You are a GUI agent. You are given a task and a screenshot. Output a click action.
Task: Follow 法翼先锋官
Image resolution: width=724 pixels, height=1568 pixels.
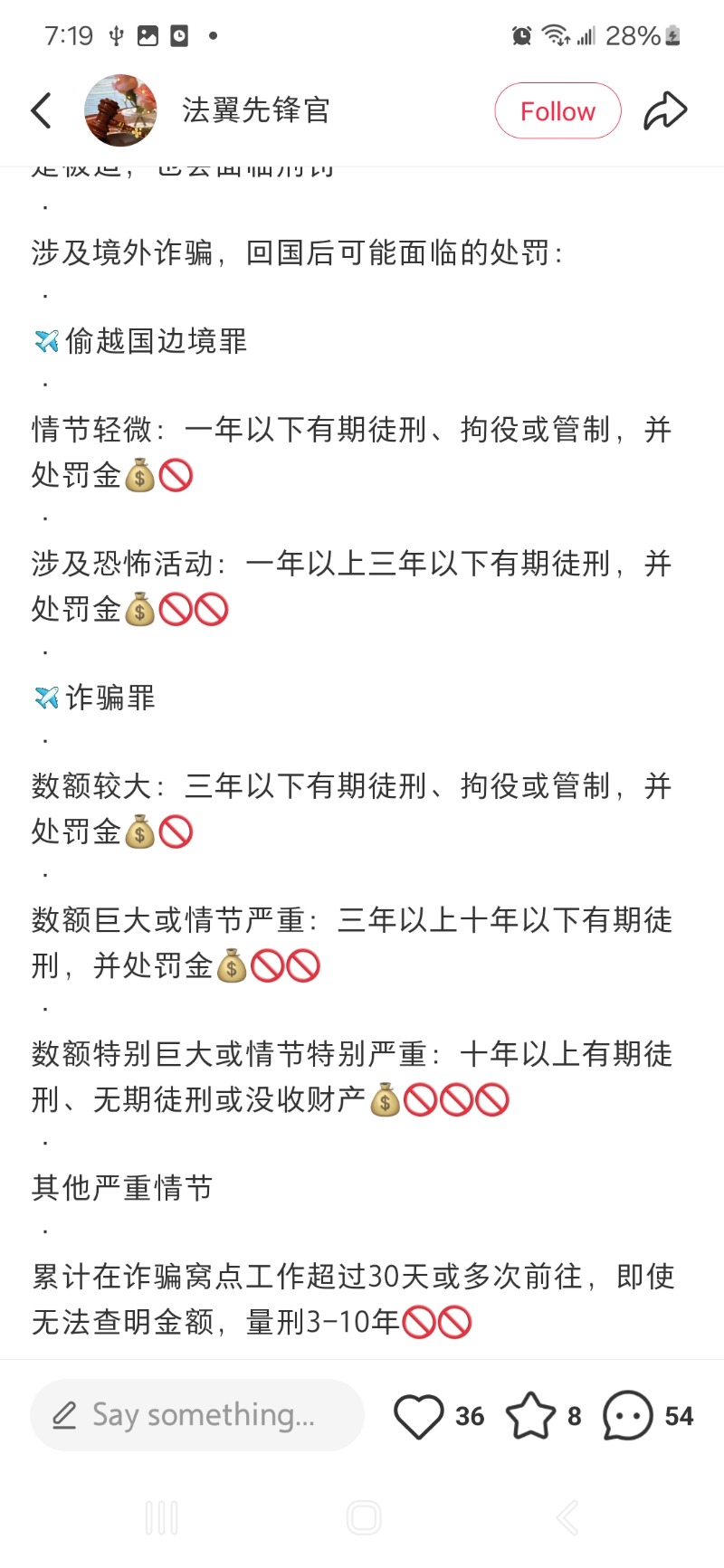click(557, 110)
